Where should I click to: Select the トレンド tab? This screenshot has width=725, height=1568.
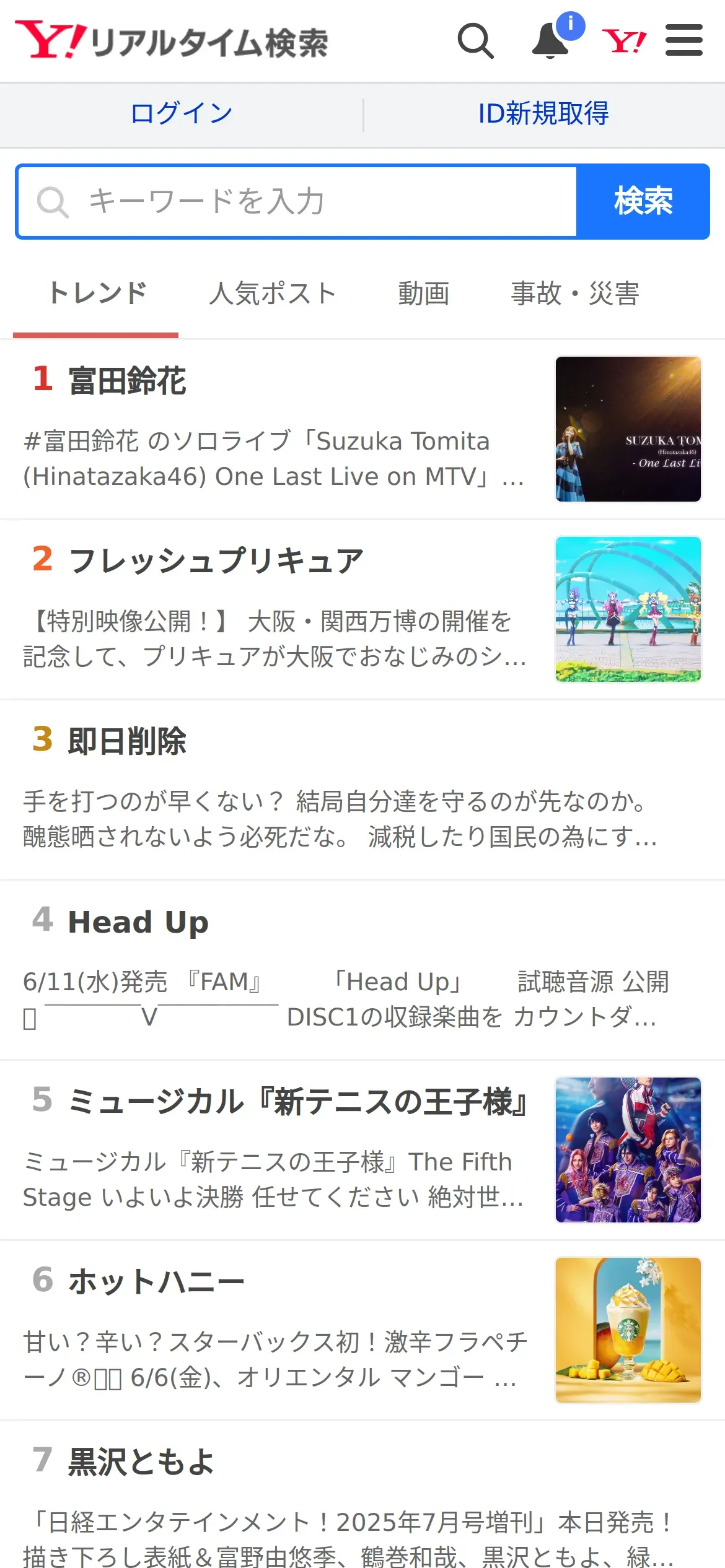(97, 294)
